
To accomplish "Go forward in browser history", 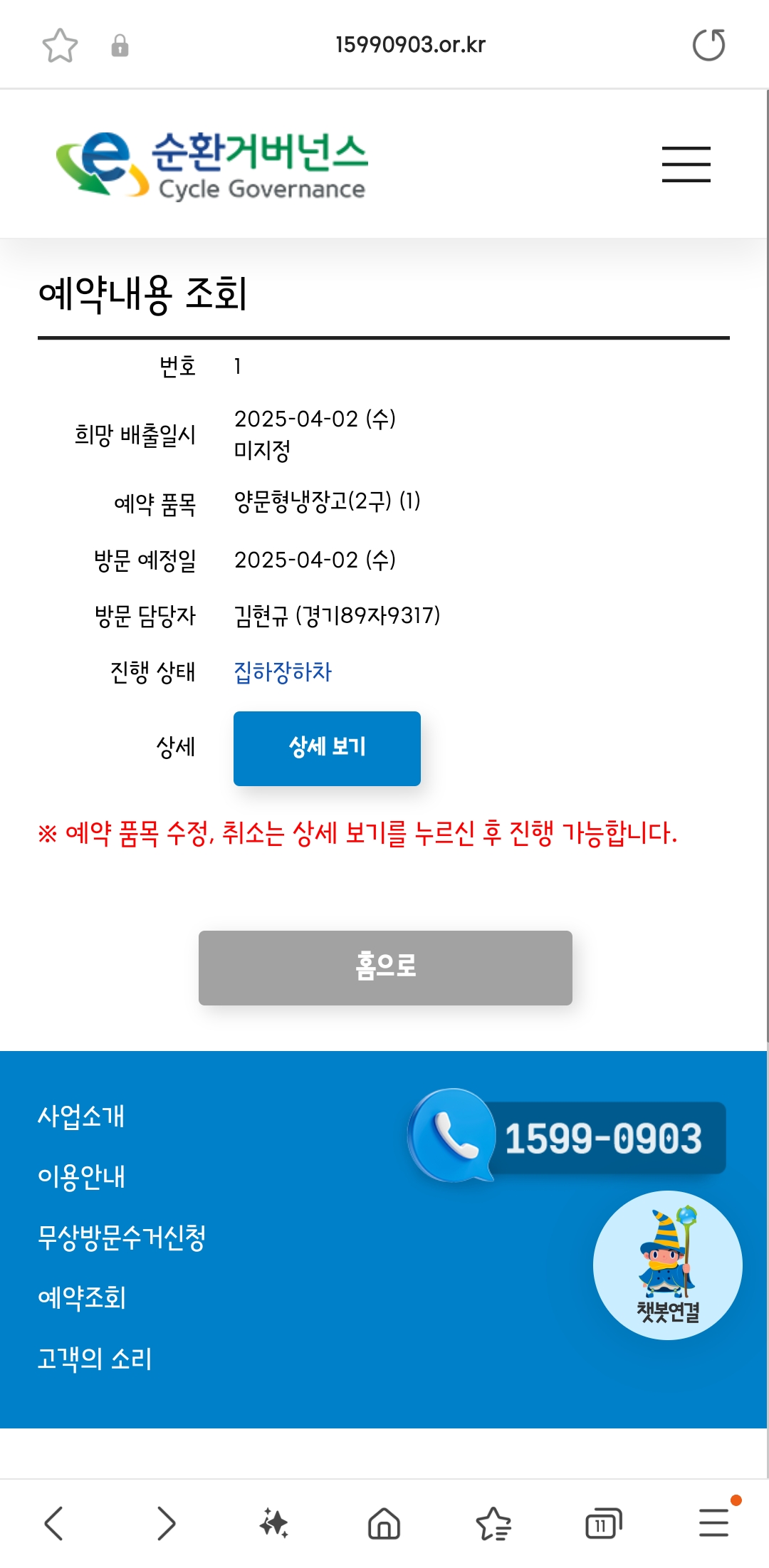I will pyautogui.click(x=165, y=1523).
